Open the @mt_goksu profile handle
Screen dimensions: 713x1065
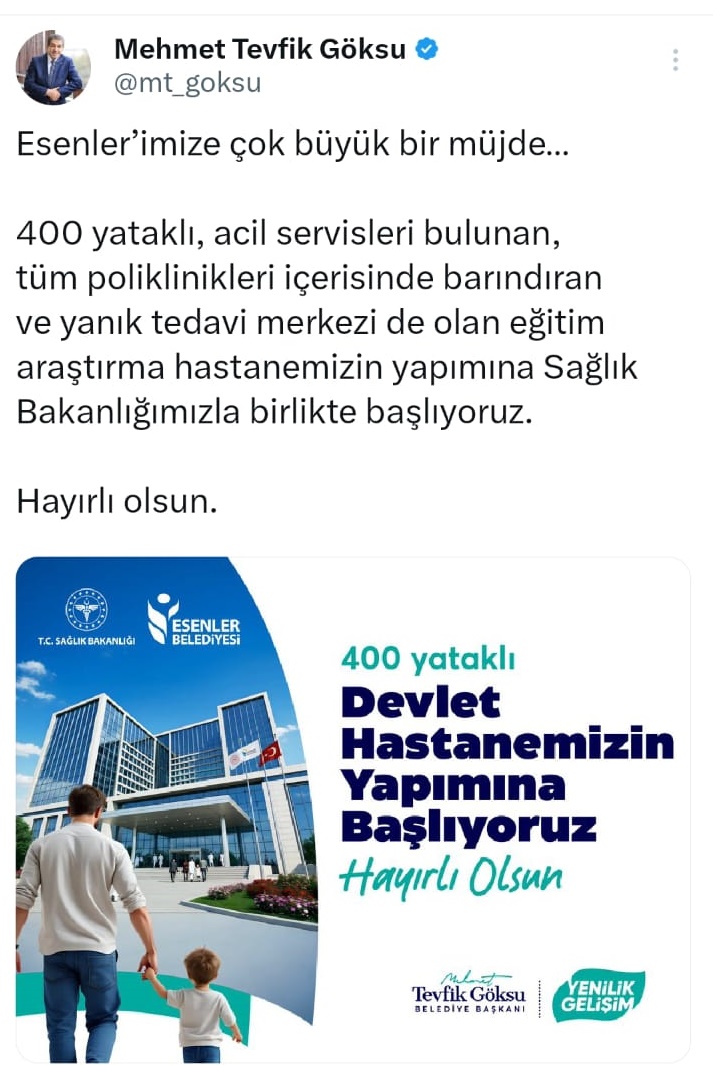point(187,84)
